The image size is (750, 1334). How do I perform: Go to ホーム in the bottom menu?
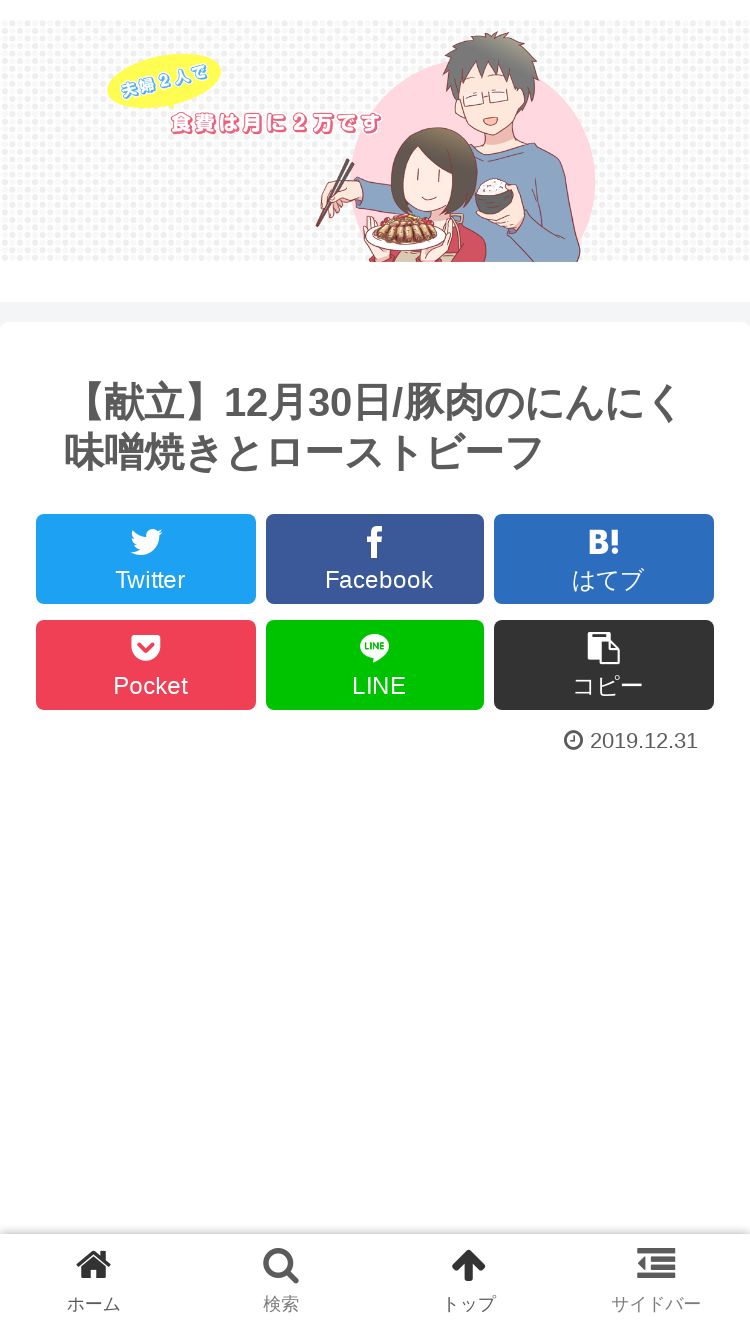[94, 1283]
